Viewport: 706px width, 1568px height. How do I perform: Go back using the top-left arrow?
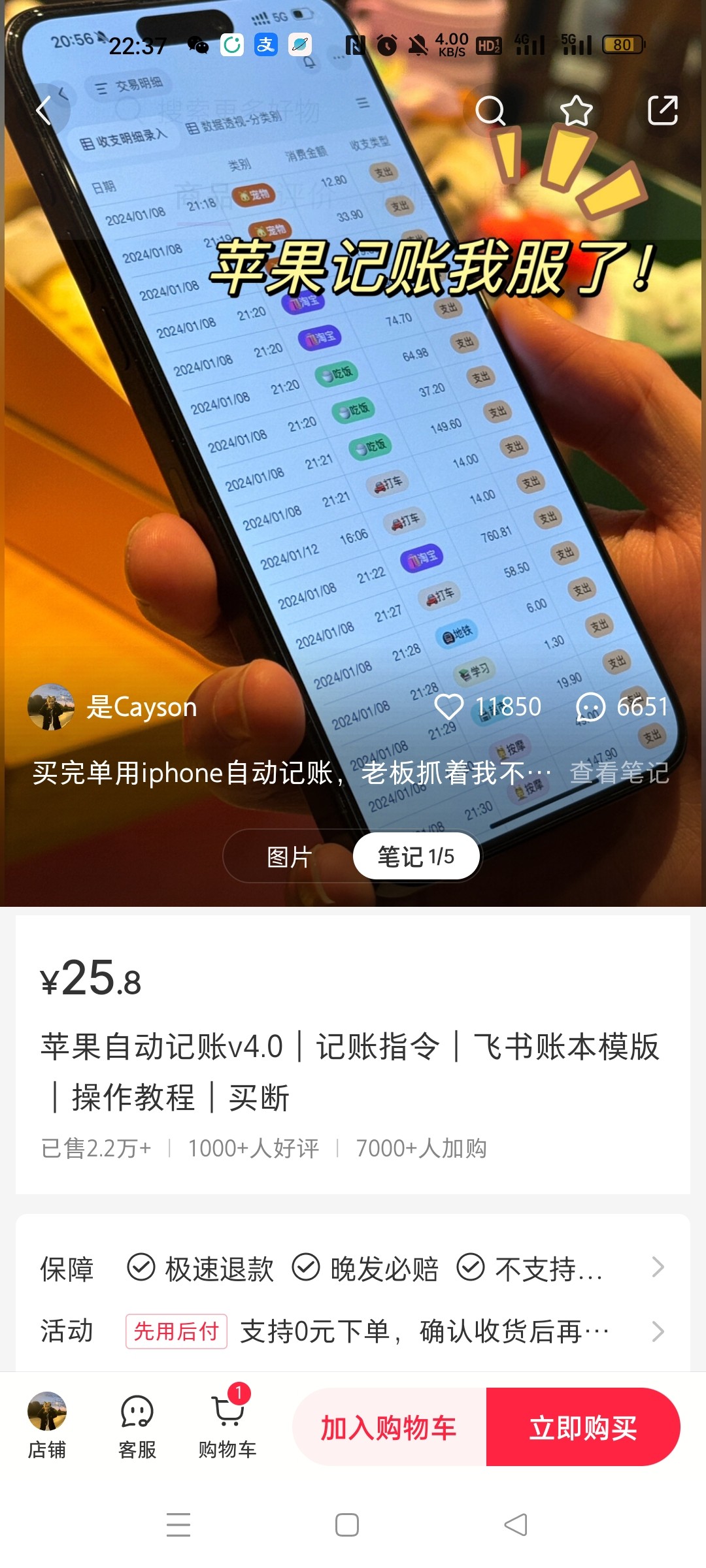[44, 110]
